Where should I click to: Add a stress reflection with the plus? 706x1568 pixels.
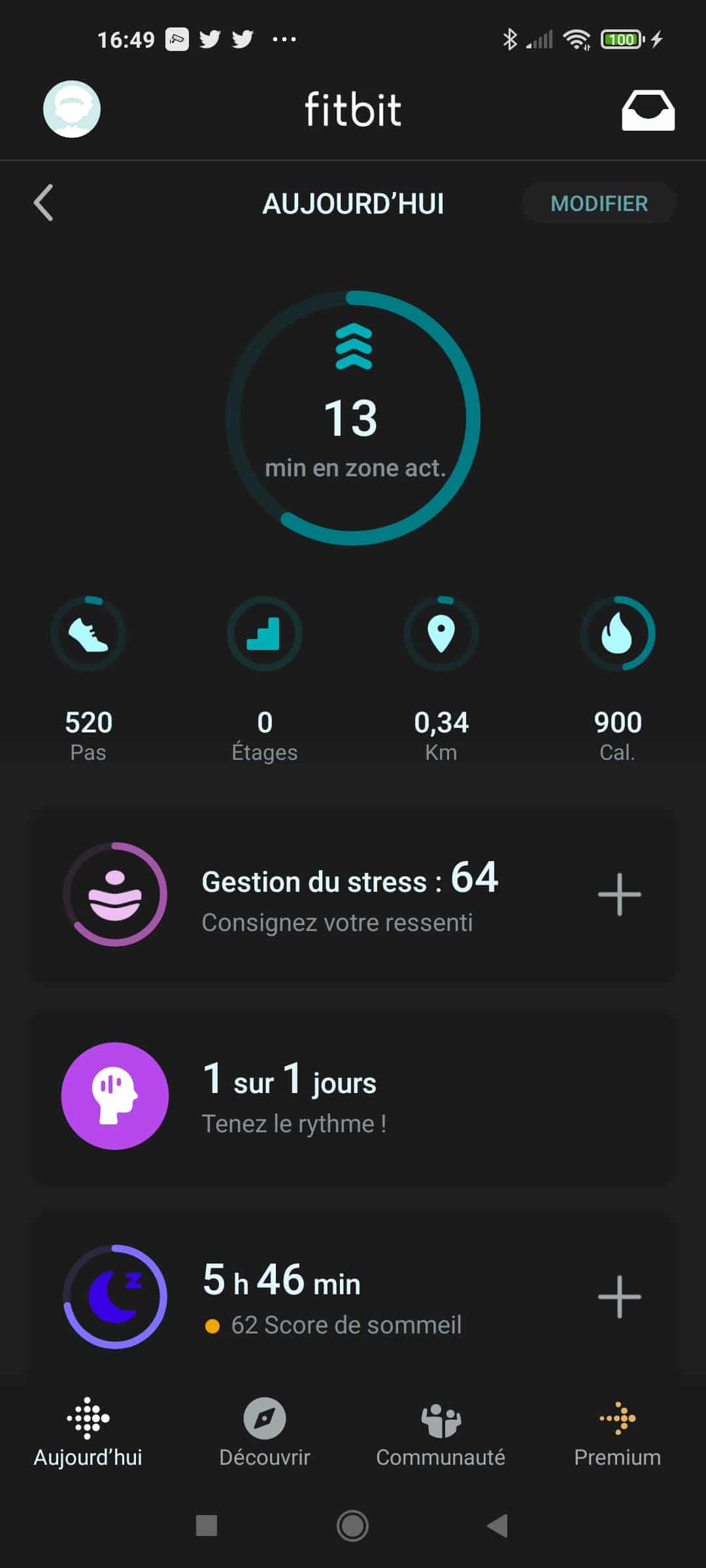tap(619, 894)
